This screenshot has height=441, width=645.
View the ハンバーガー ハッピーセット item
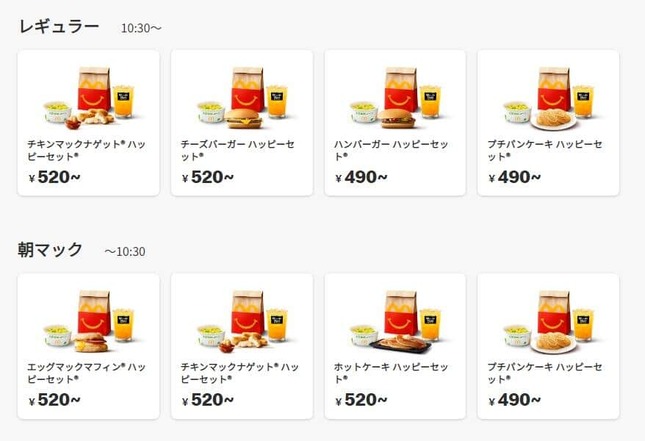[x=394, y=122]
